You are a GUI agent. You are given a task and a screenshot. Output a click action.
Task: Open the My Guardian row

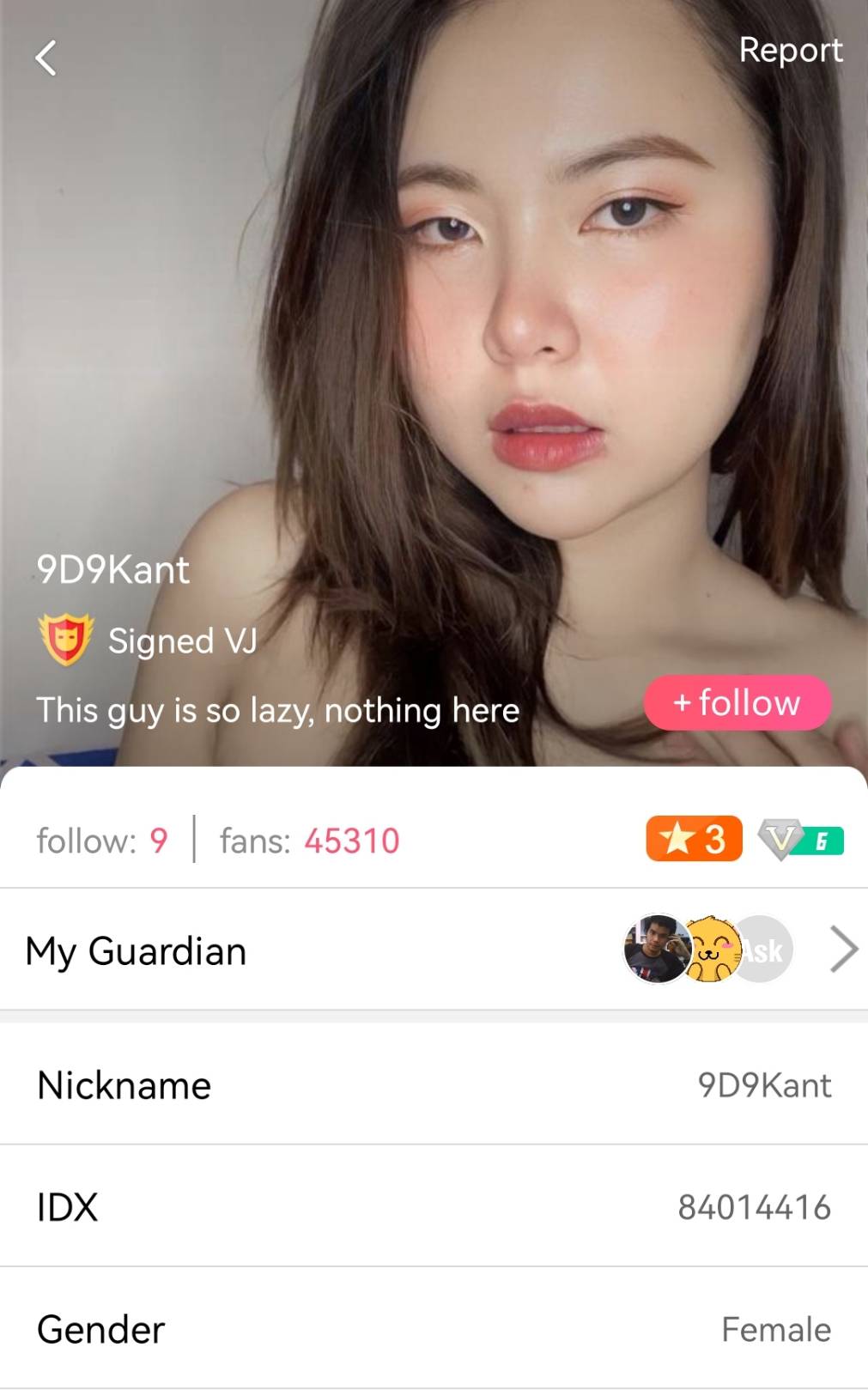pos(434,950)
